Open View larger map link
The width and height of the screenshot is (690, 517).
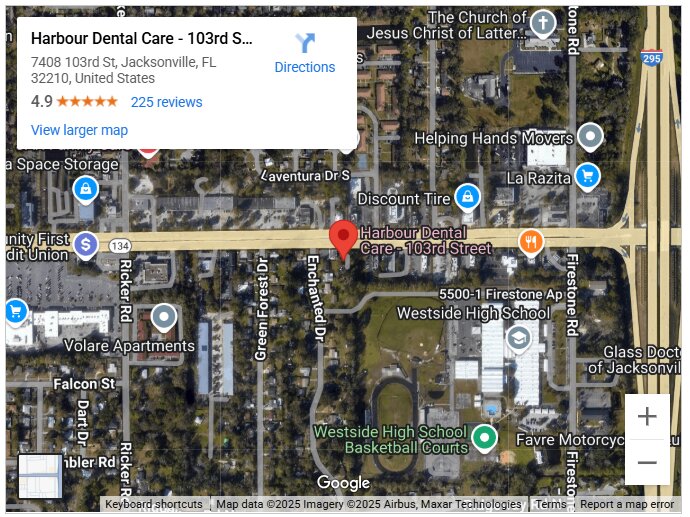click(79, 130)
